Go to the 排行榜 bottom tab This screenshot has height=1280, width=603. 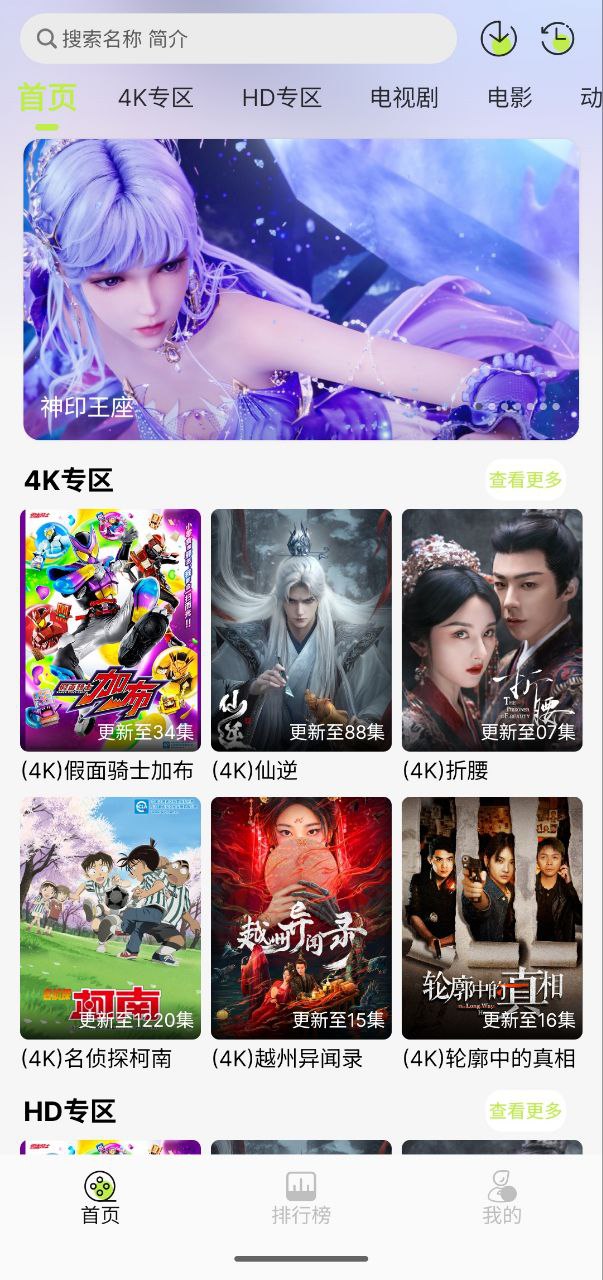tap(301, 1198)
